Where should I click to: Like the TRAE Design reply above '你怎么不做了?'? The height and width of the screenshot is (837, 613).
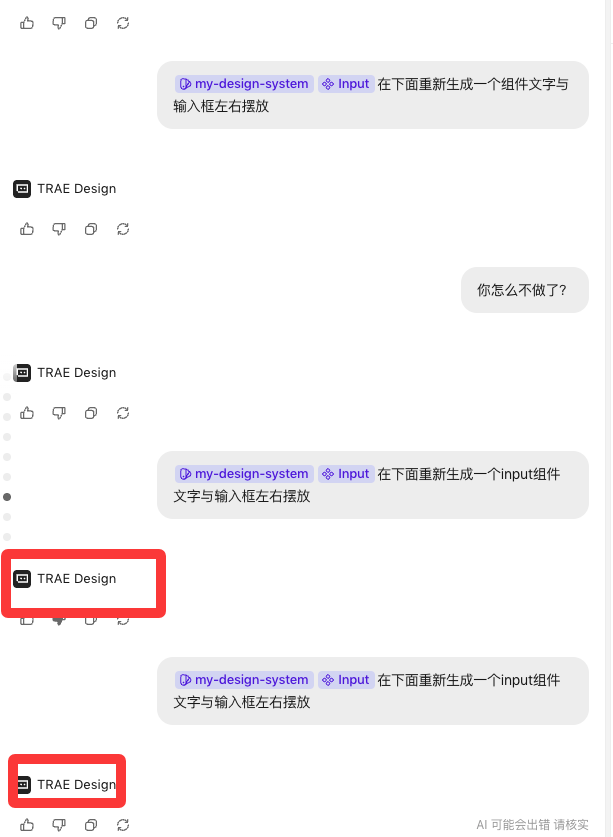(x=27, y=229)
